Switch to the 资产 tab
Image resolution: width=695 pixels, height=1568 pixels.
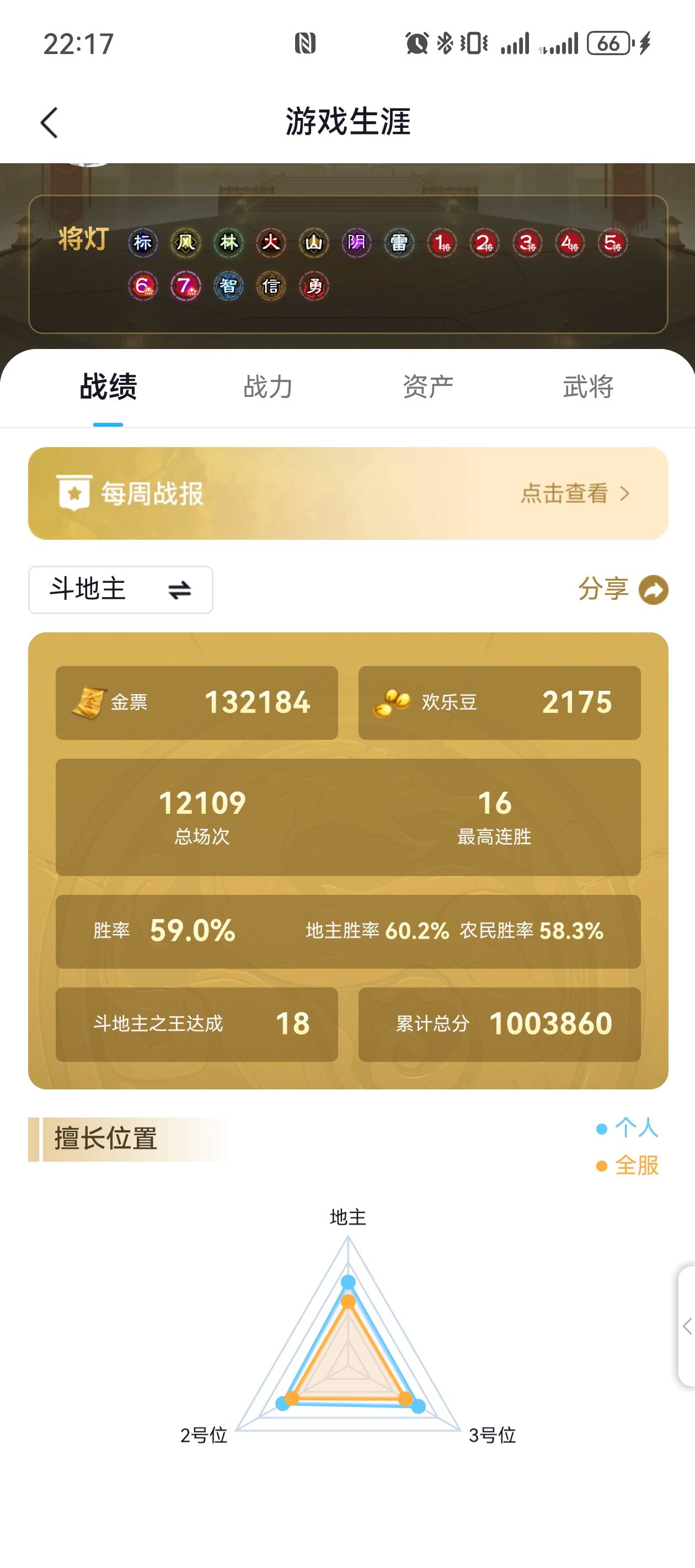pyautogui.click(x=427, y=387)
